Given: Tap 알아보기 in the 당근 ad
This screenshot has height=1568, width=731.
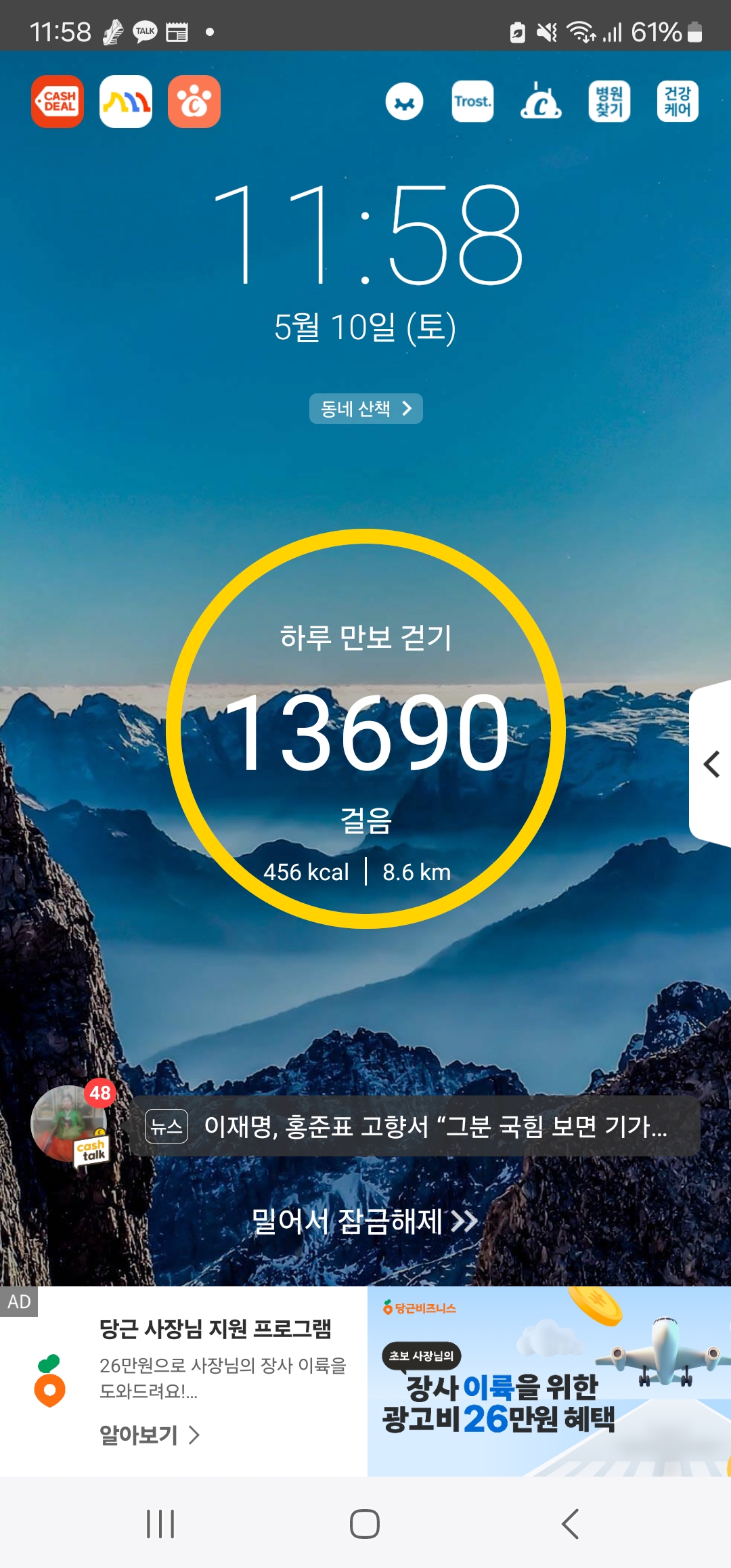Looking at the screenshot, I should coord(149,1435).
